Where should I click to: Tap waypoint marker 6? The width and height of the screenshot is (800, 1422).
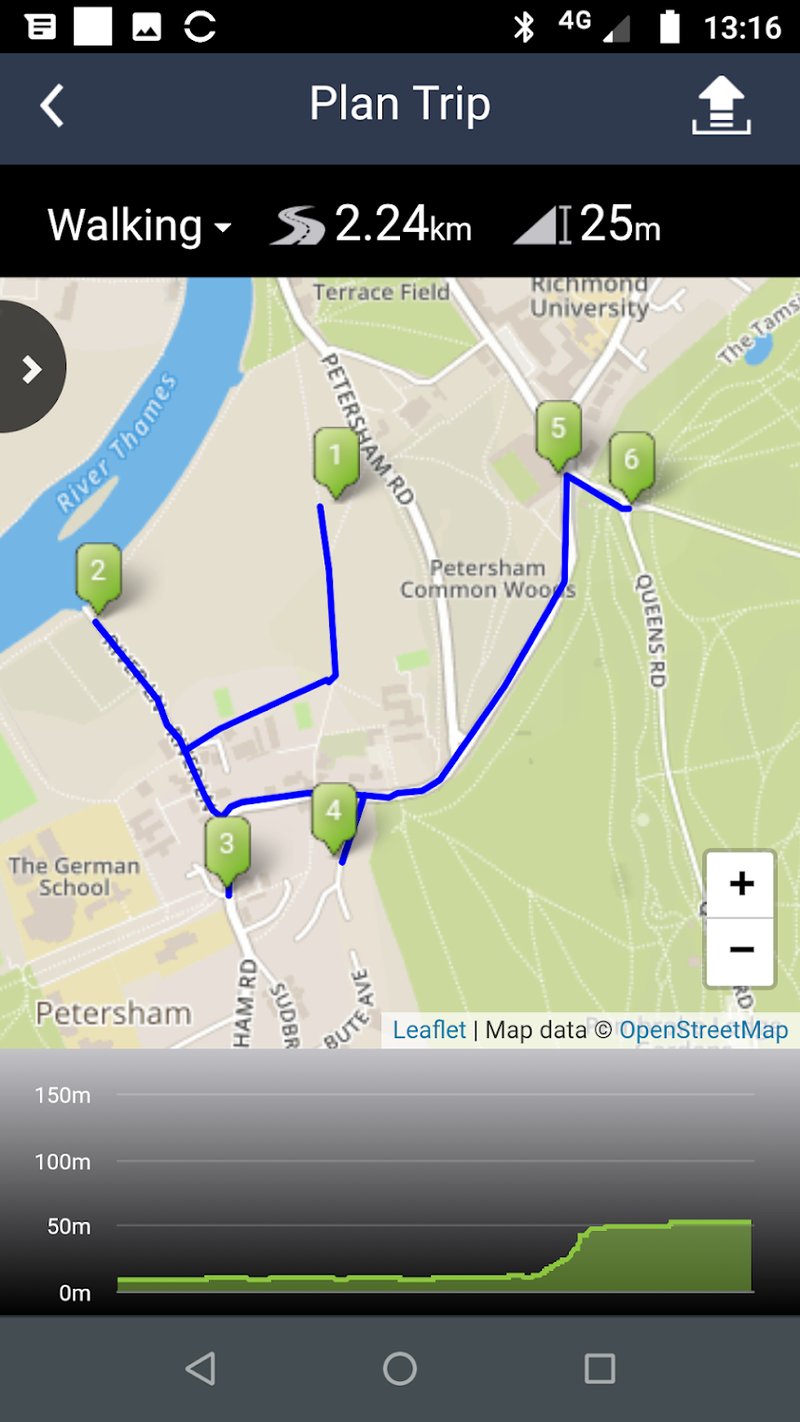tap(631, 462)
